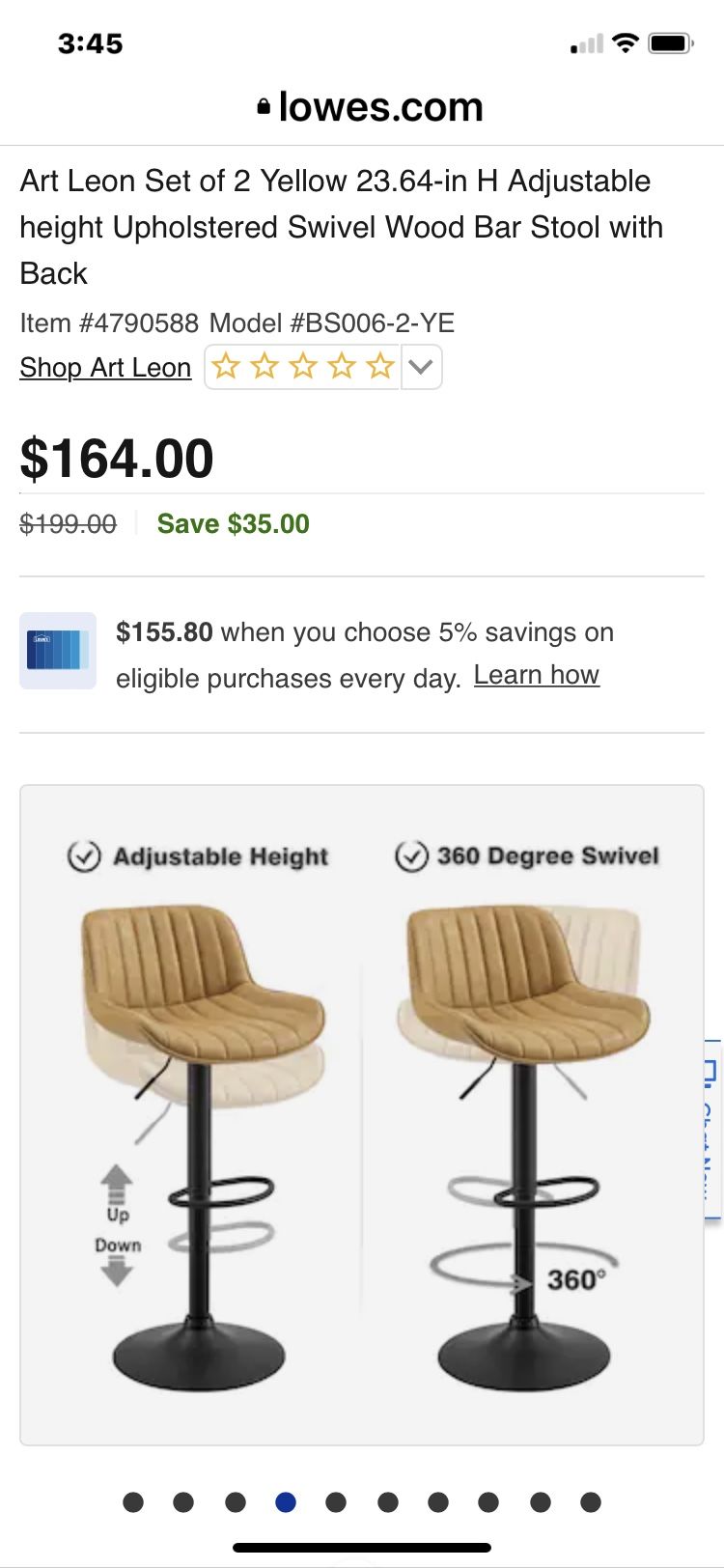The image size is (724, 1568).
Task: Tap the fifth rating star
Action: click(380, 366)
